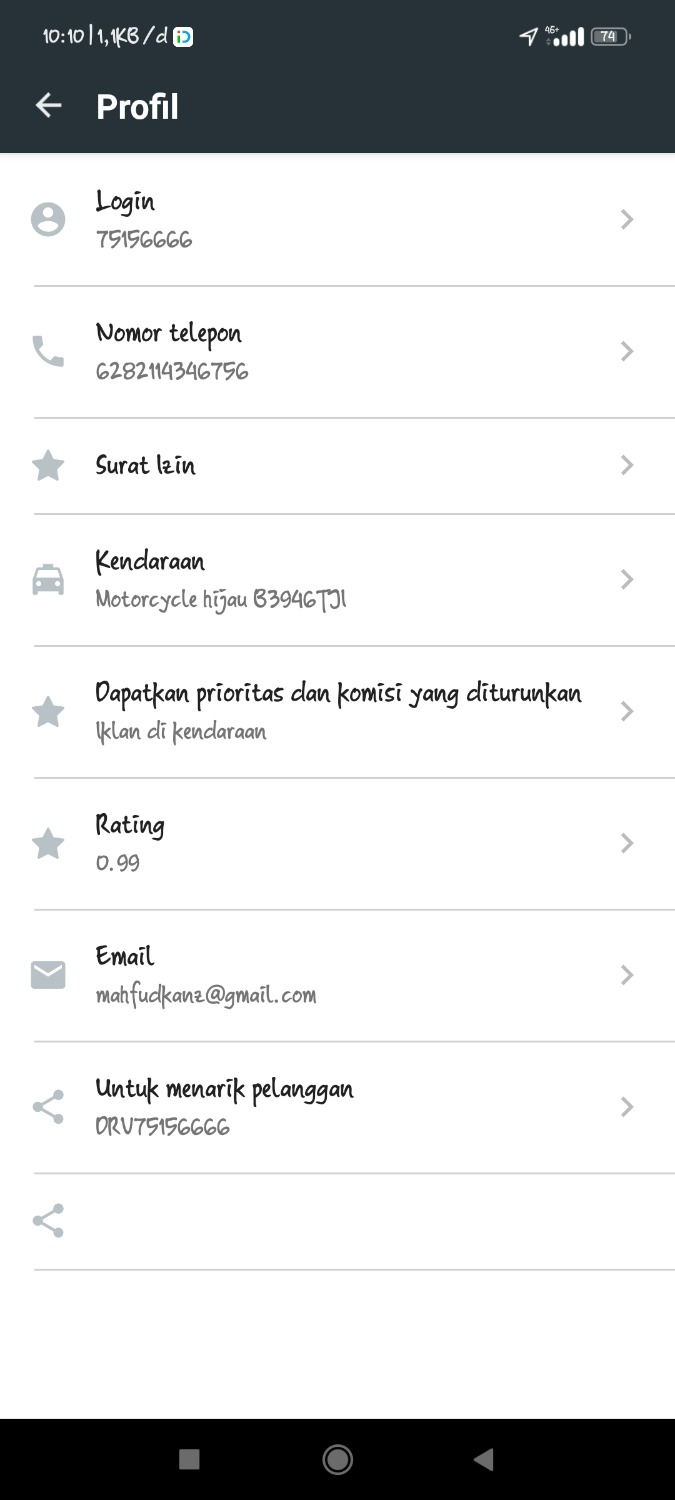
Task: Go back from the Profil screen
Action: (x=48, y=105)
